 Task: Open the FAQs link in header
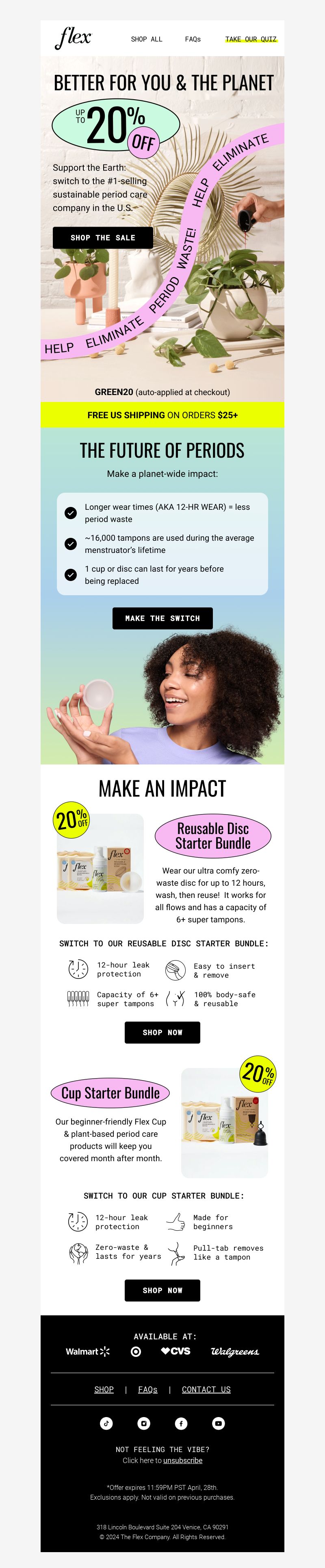(193, 39)
